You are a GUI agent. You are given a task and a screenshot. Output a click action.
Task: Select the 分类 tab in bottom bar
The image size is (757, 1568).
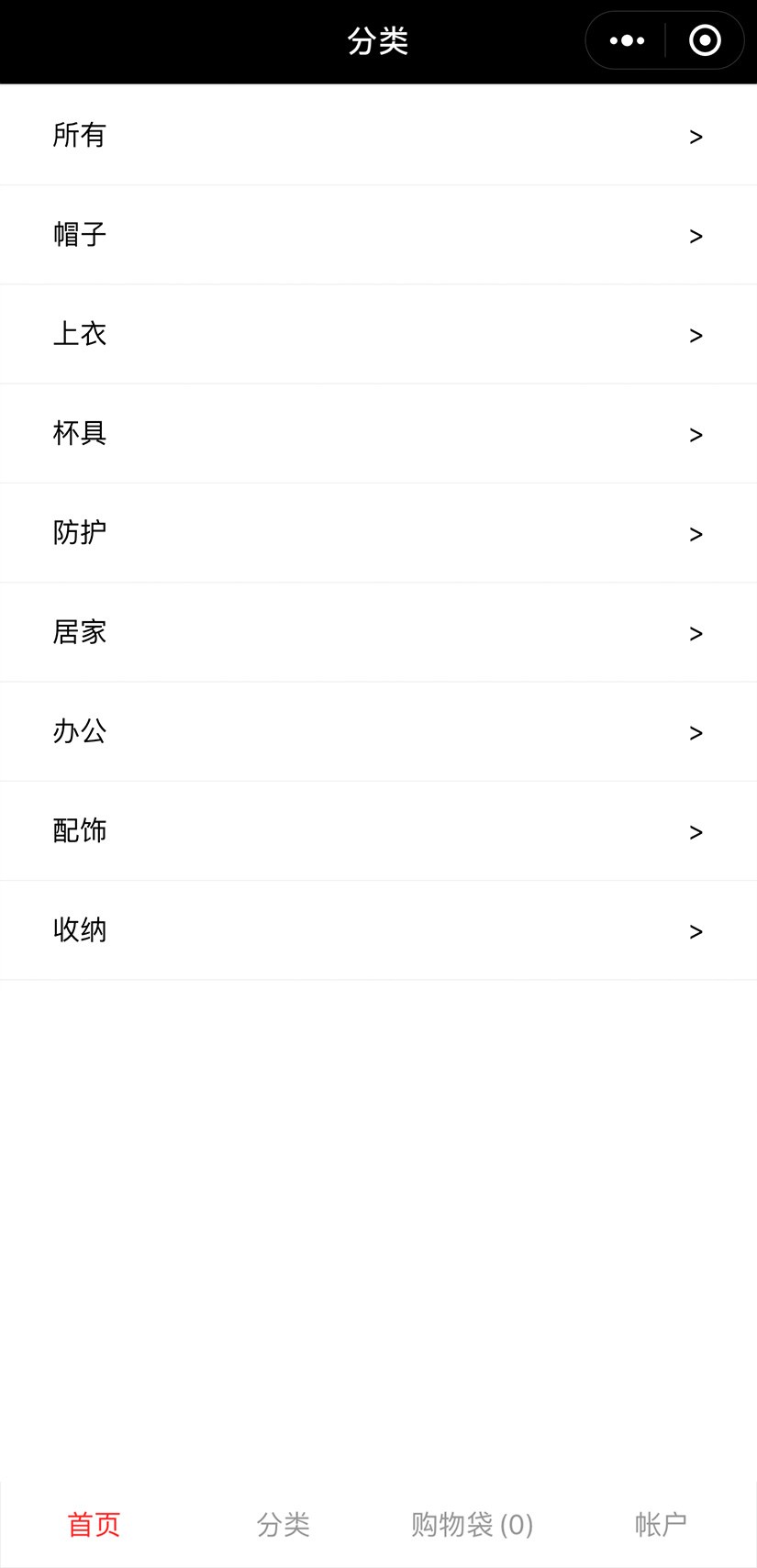point(284,1524)
